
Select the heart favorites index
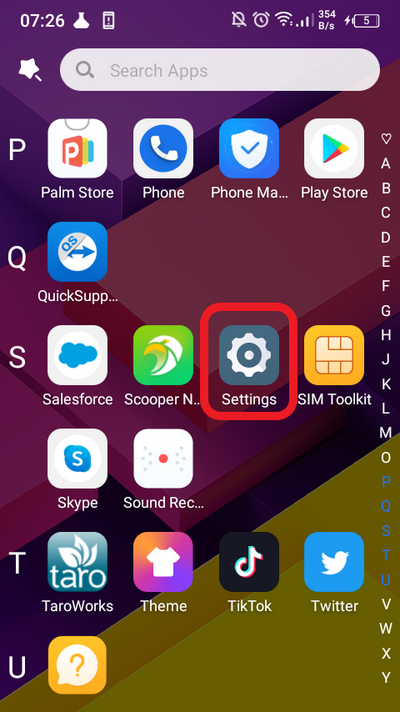click(386, 139)
